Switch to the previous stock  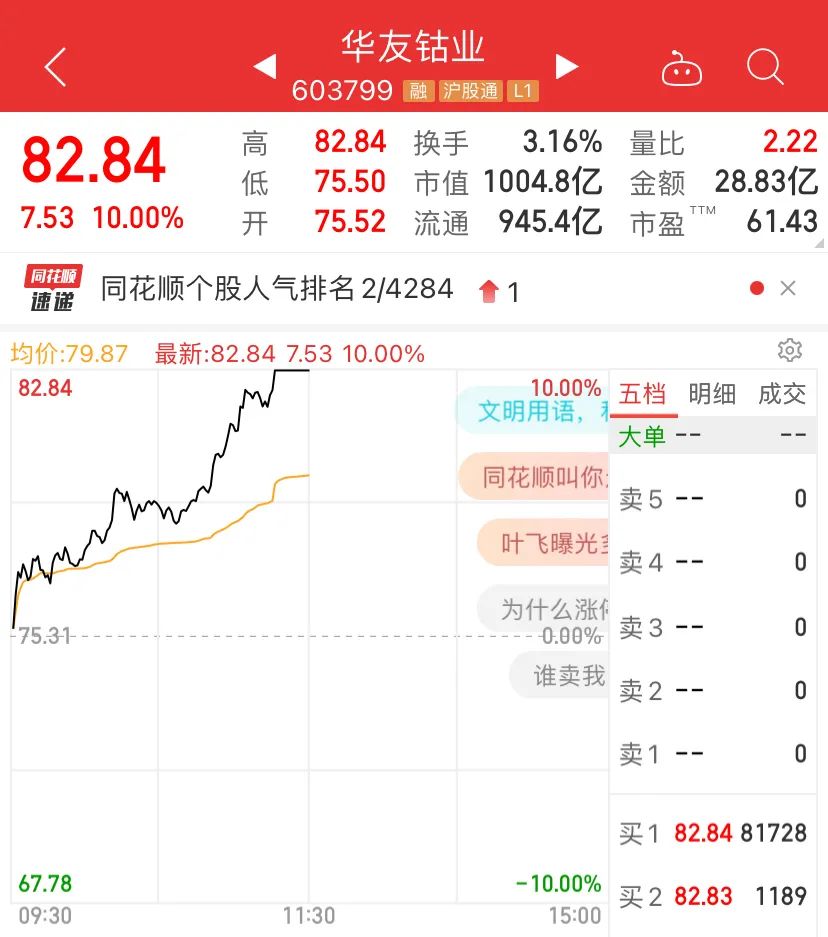point(264,67)
